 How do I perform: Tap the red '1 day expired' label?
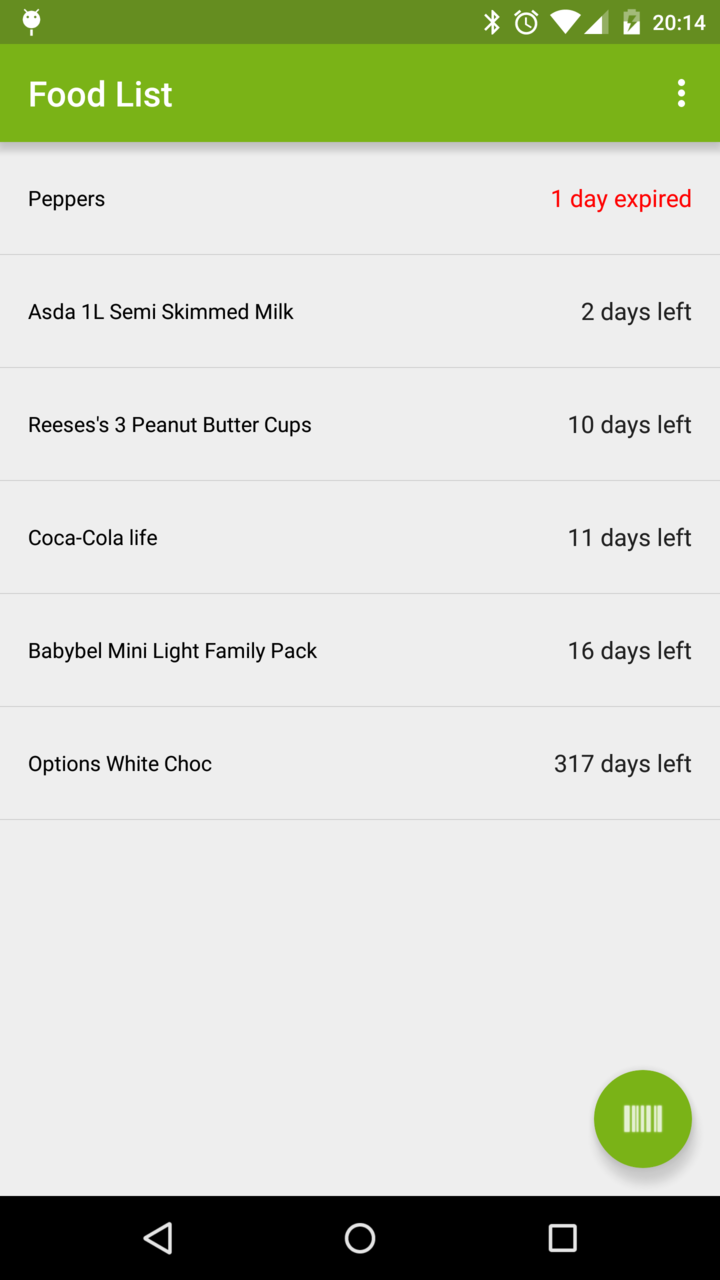(621, 198)
